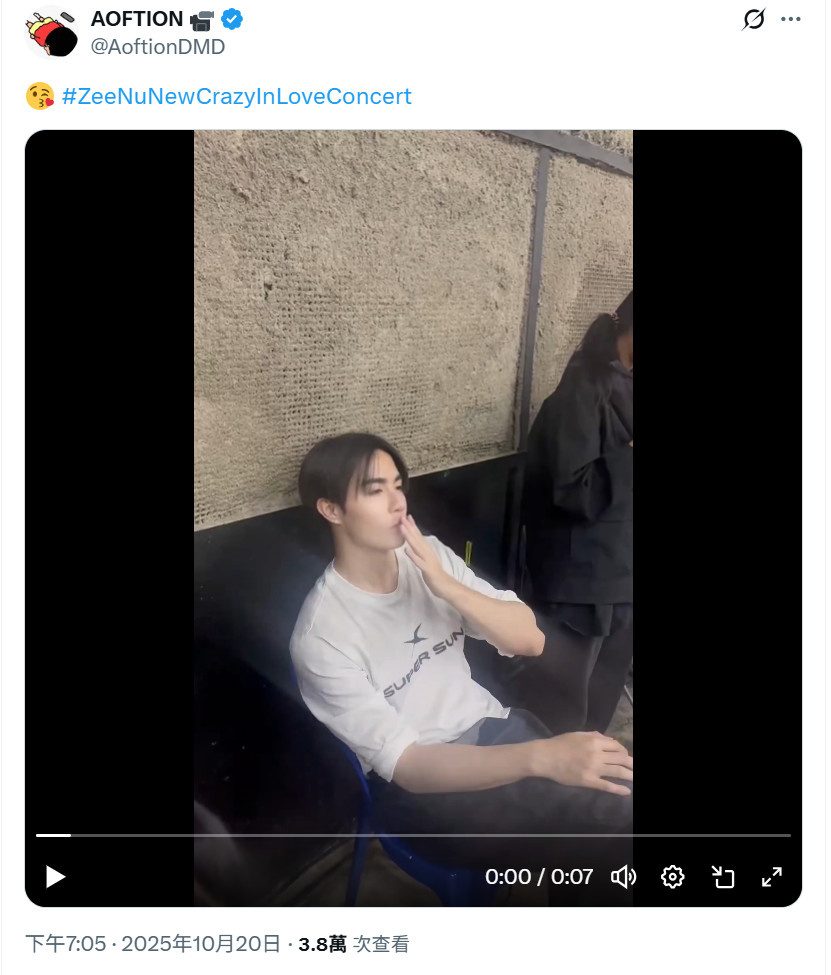Open video settings gear
This screenshot has width=831, height=975.
(673, 877)
